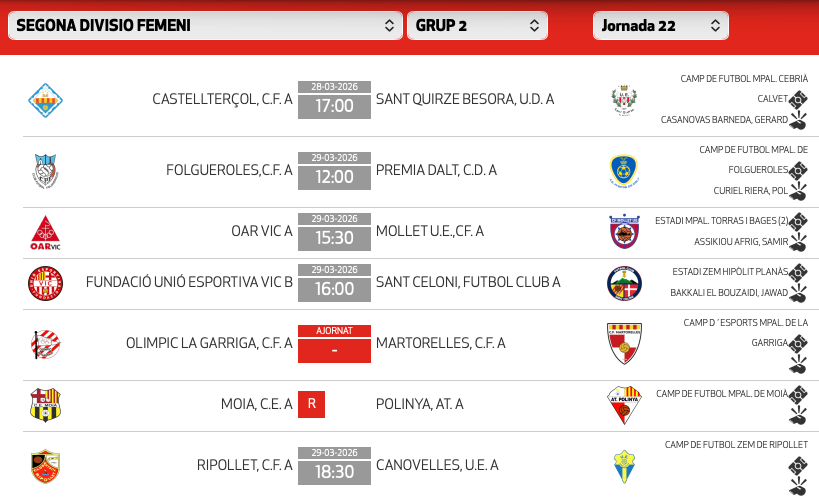The image size is (819, 499).
Task: Open the postponed (Ajornat) Olimpic La Garriga match
Action: [334, 349]
